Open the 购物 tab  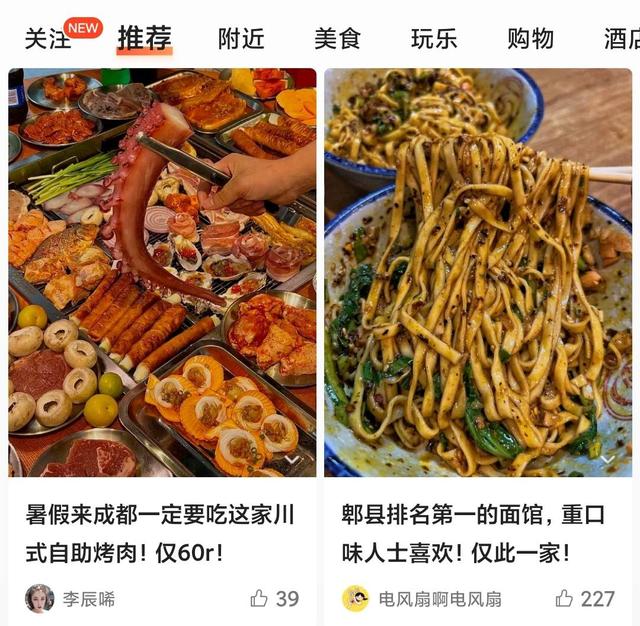click(530, 38)
